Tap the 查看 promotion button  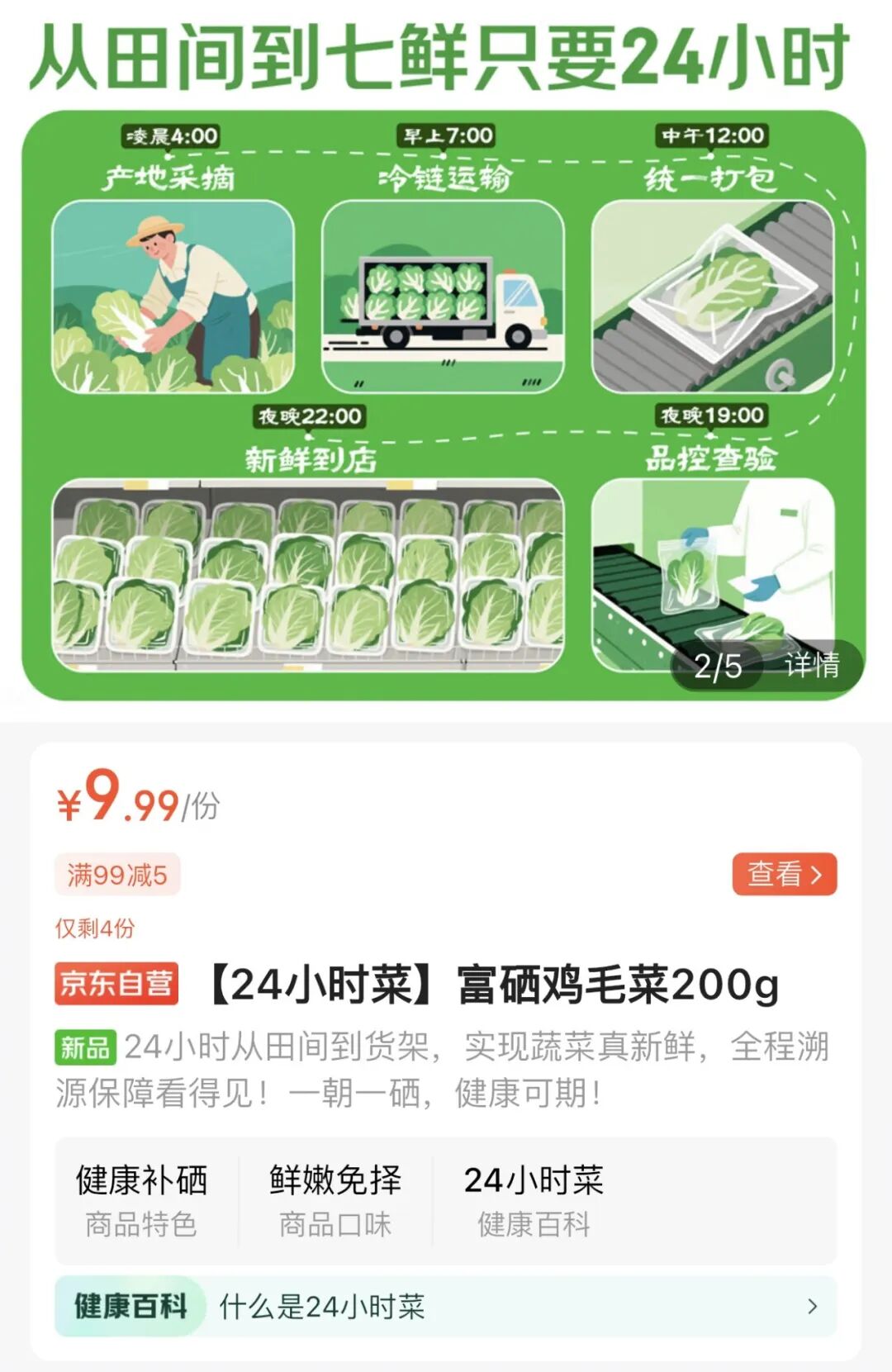click(784, 874)
